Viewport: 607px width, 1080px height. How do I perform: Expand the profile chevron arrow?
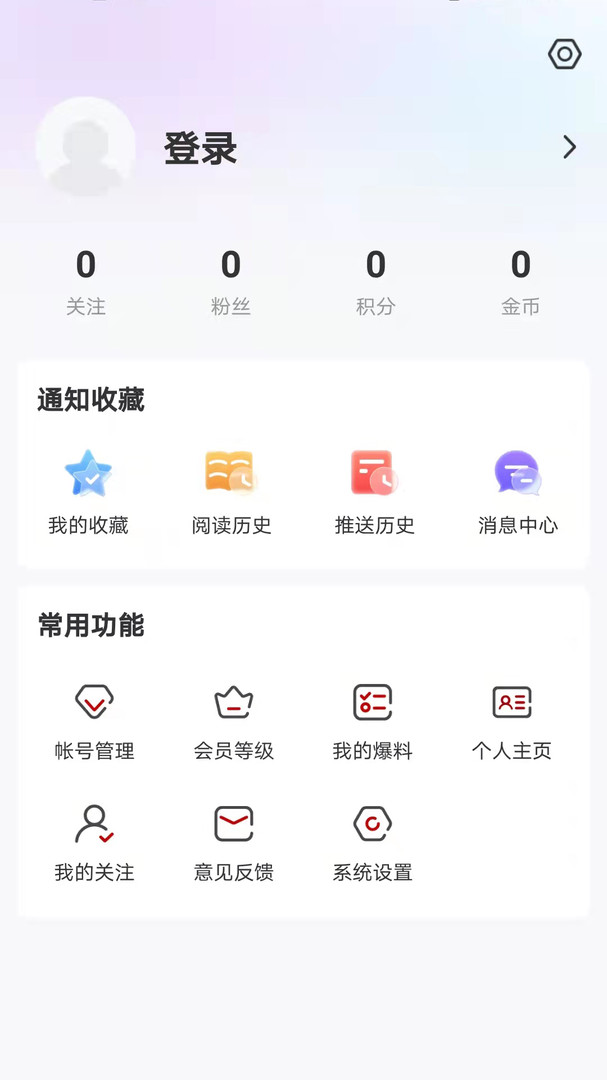[569, 148]
